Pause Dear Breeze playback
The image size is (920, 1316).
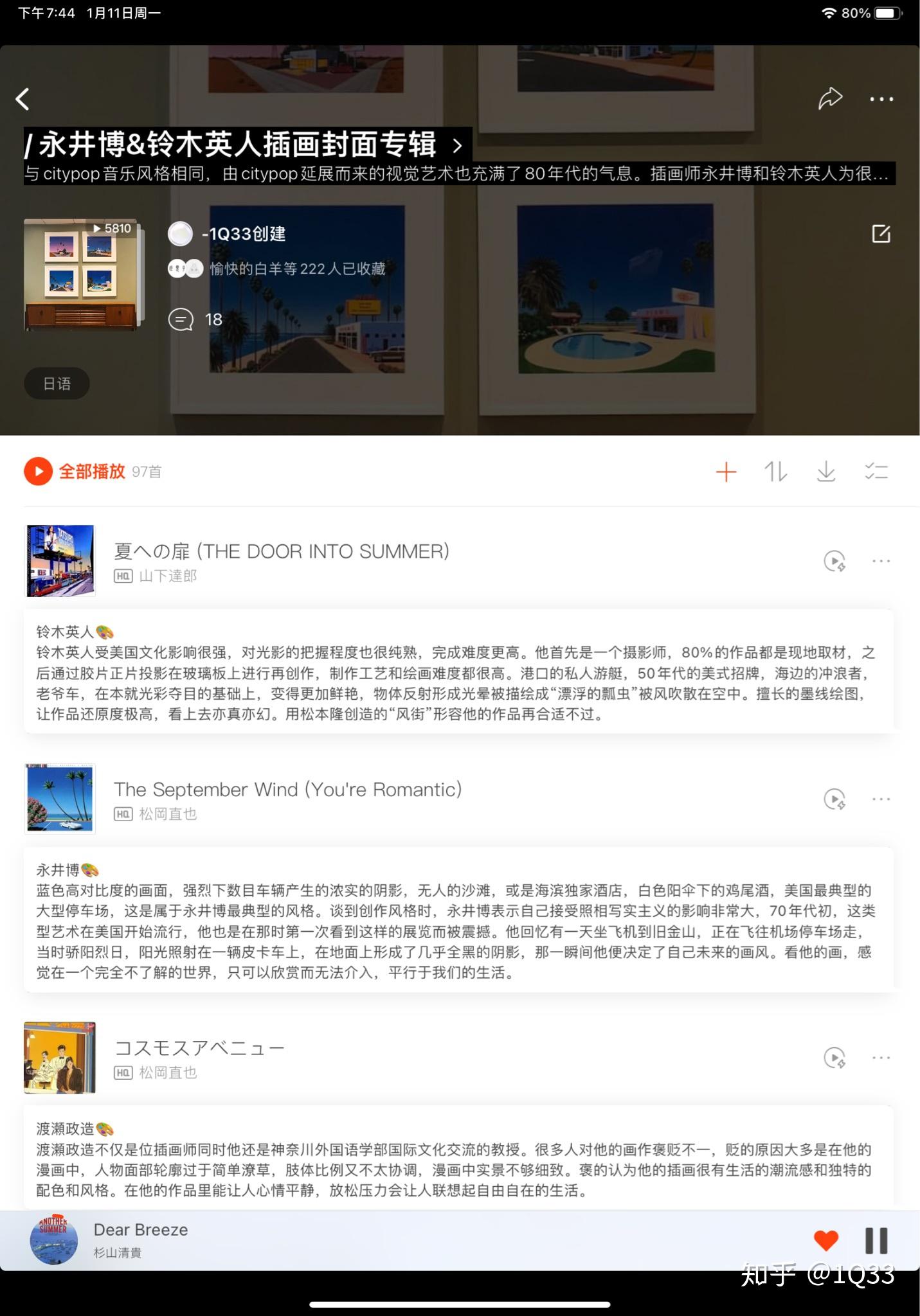pos(876,1240)
